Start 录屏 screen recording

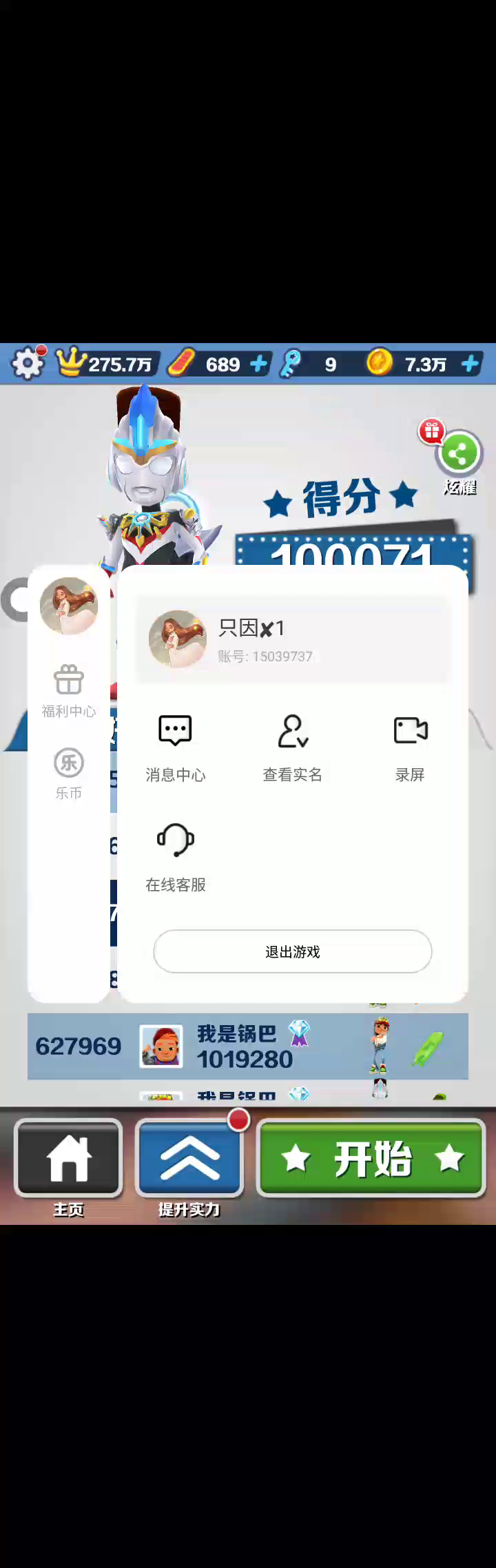click(x=410, y=747)
